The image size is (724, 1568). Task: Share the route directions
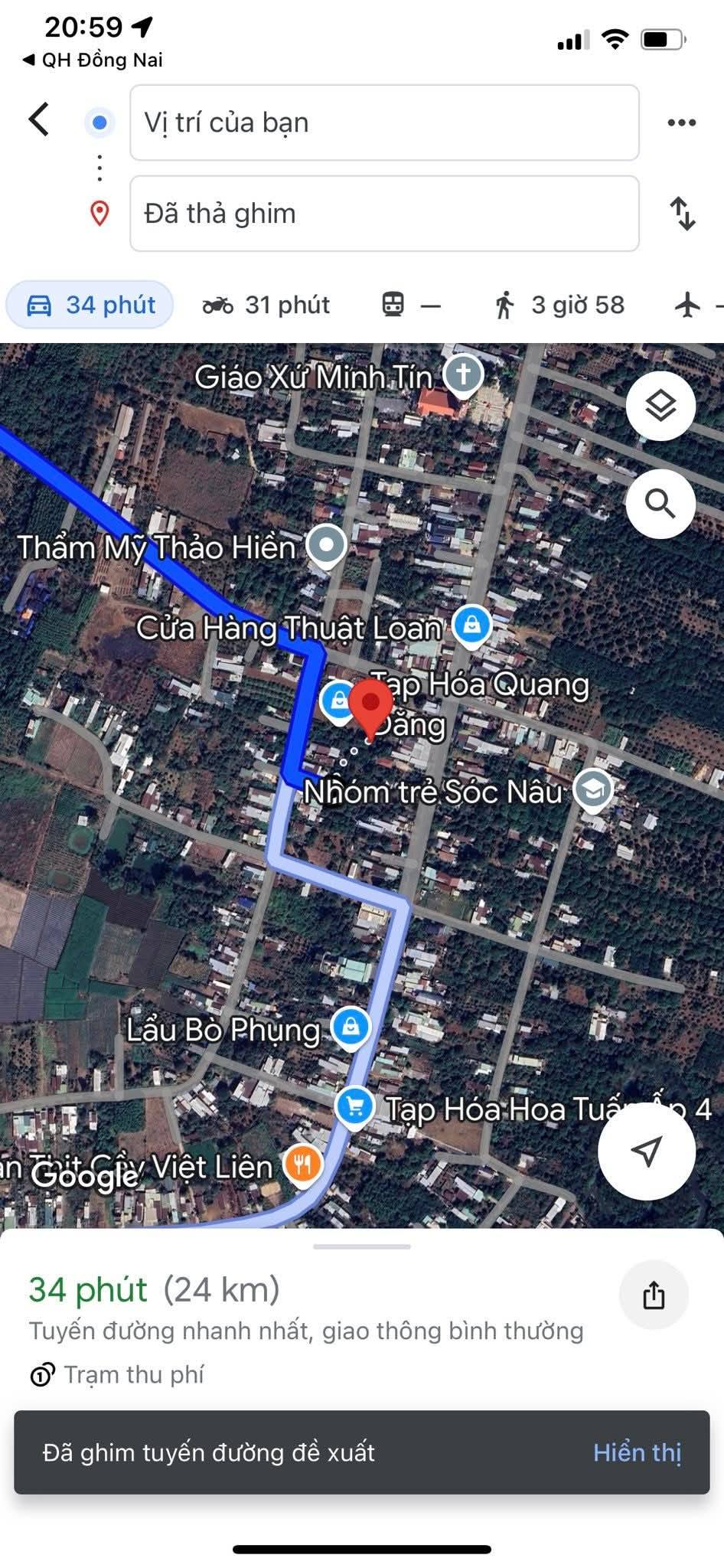[654, 1295]
